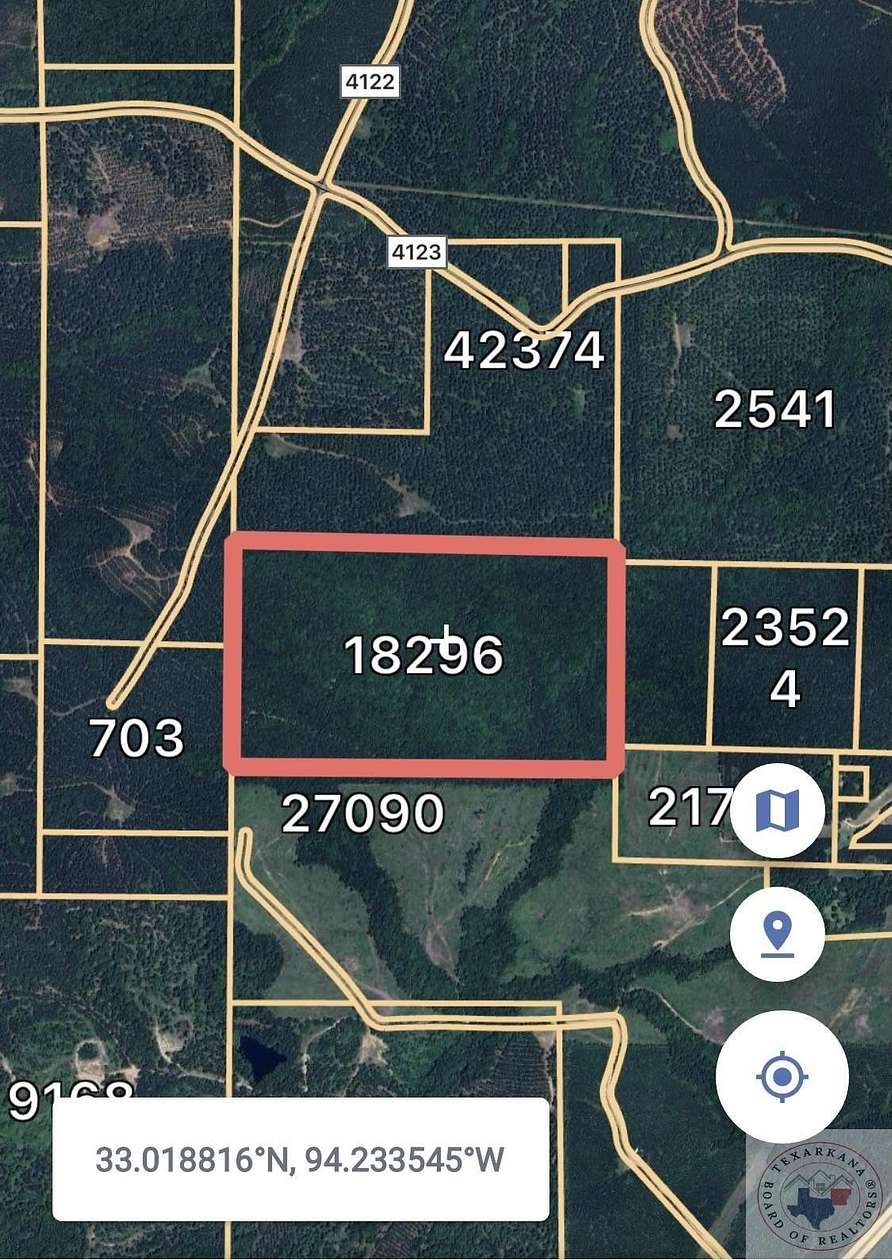This screenshot has height=1260, width=892.
Task: Select parcel label 703 on the left
Action: 138,738
